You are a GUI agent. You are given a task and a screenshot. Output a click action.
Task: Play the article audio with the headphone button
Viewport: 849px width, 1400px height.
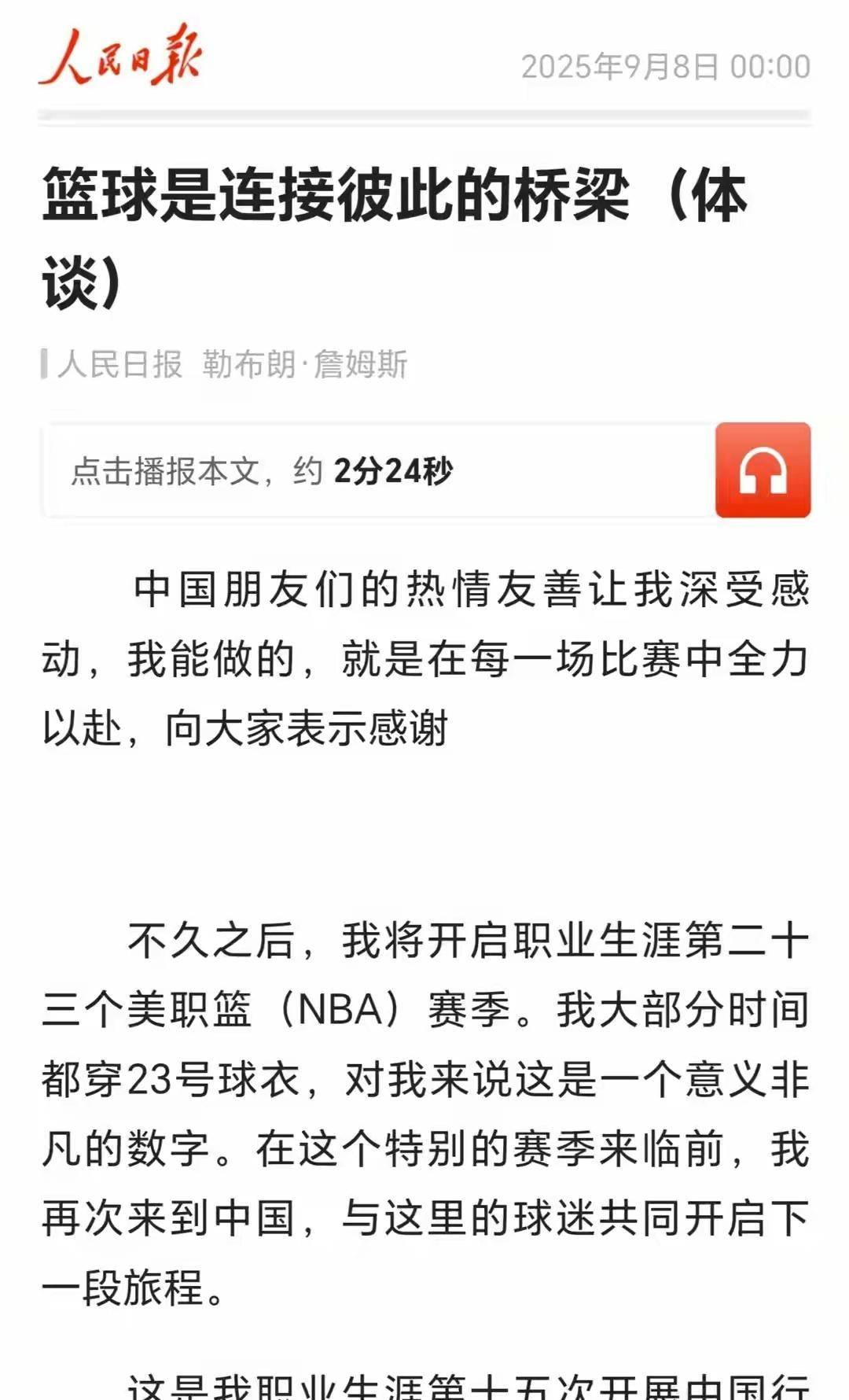click(762, 470)
